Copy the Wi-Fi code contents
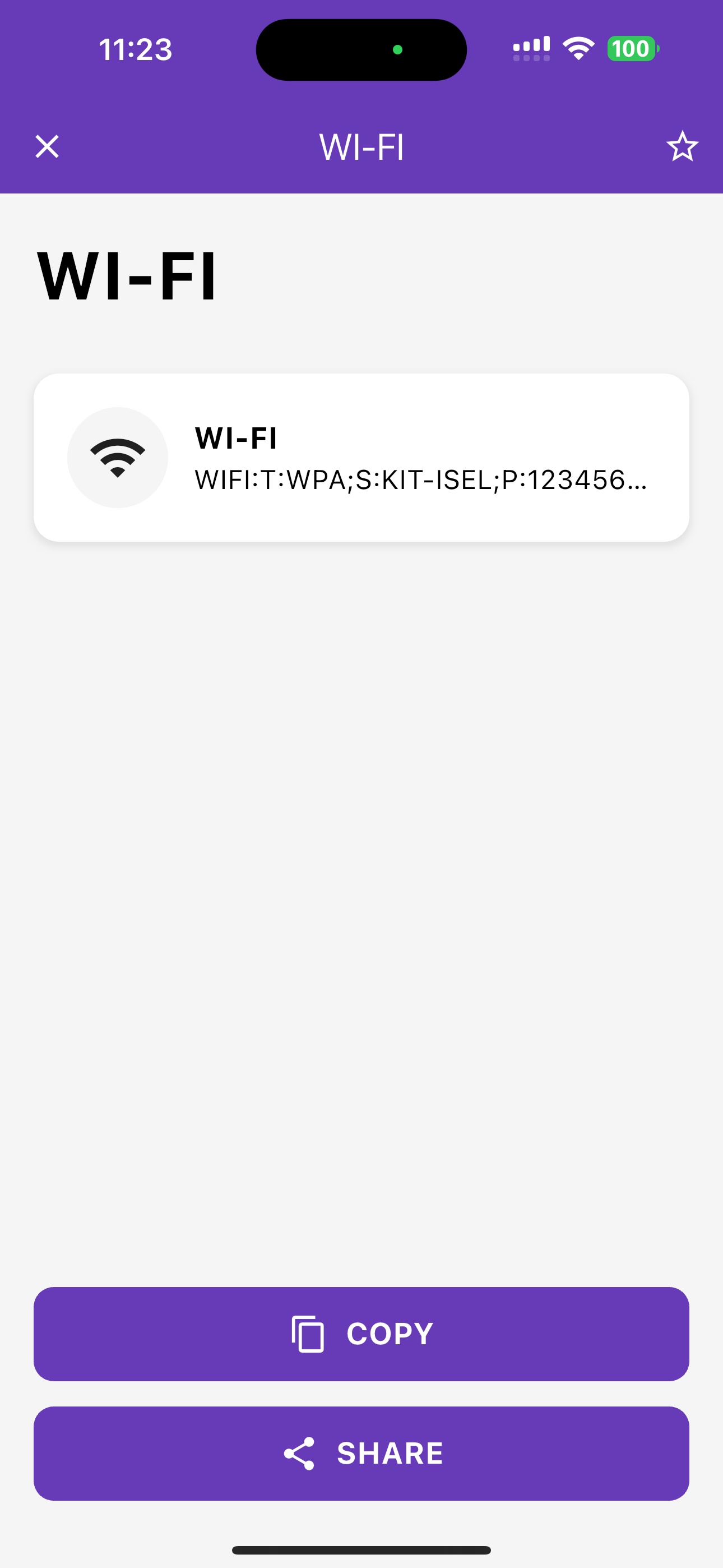 pyautogui.click(x=361, y=1334)
